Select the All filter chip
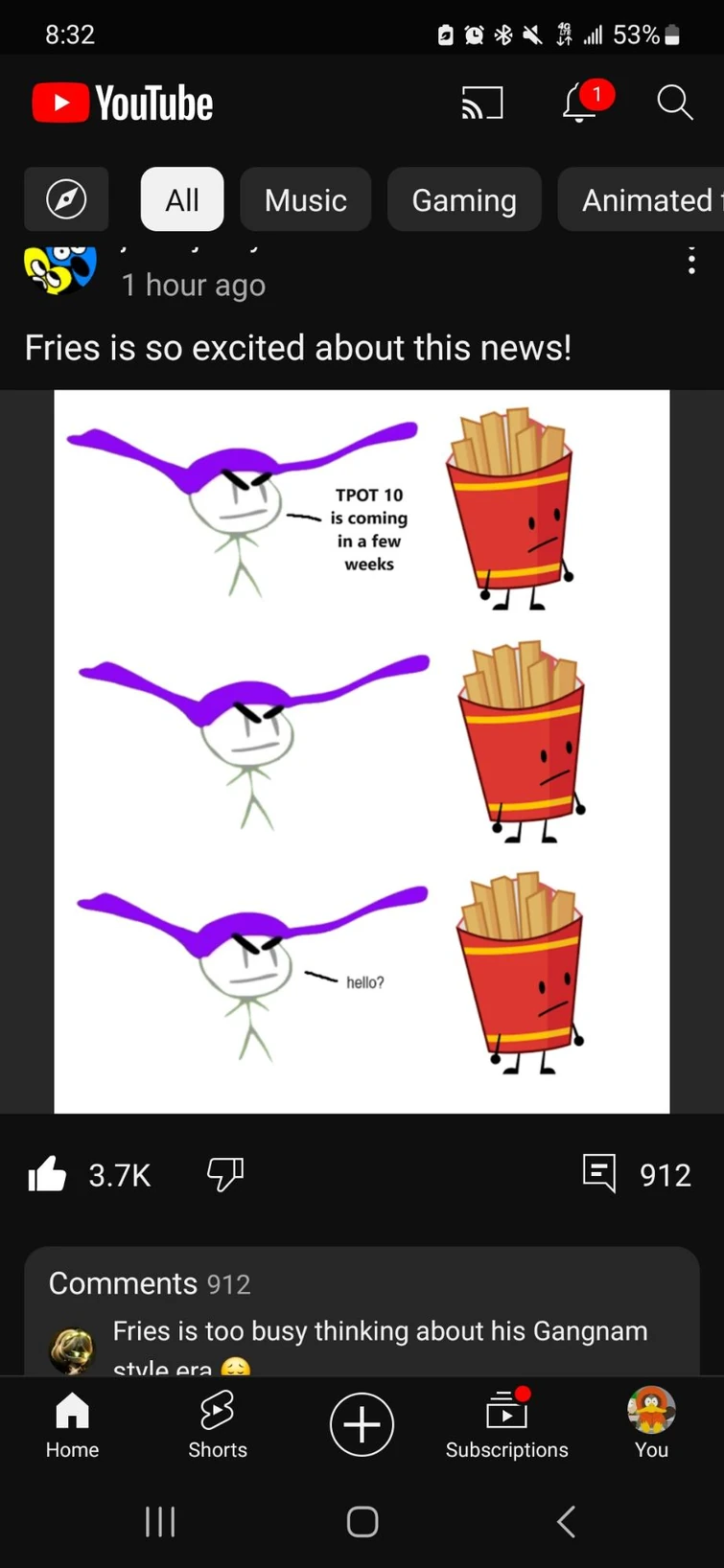The height and width of the screenshot is (1568, 724). click(182, 199)
